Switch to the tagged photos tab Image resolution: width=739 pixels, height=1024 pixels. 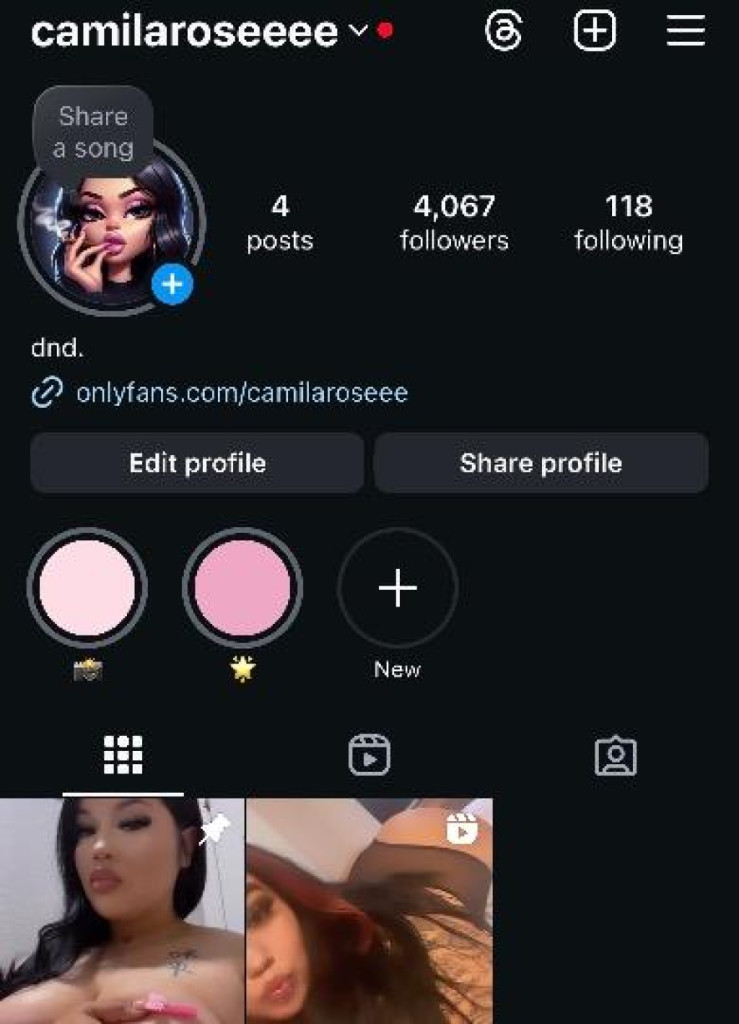coord(615,756)
